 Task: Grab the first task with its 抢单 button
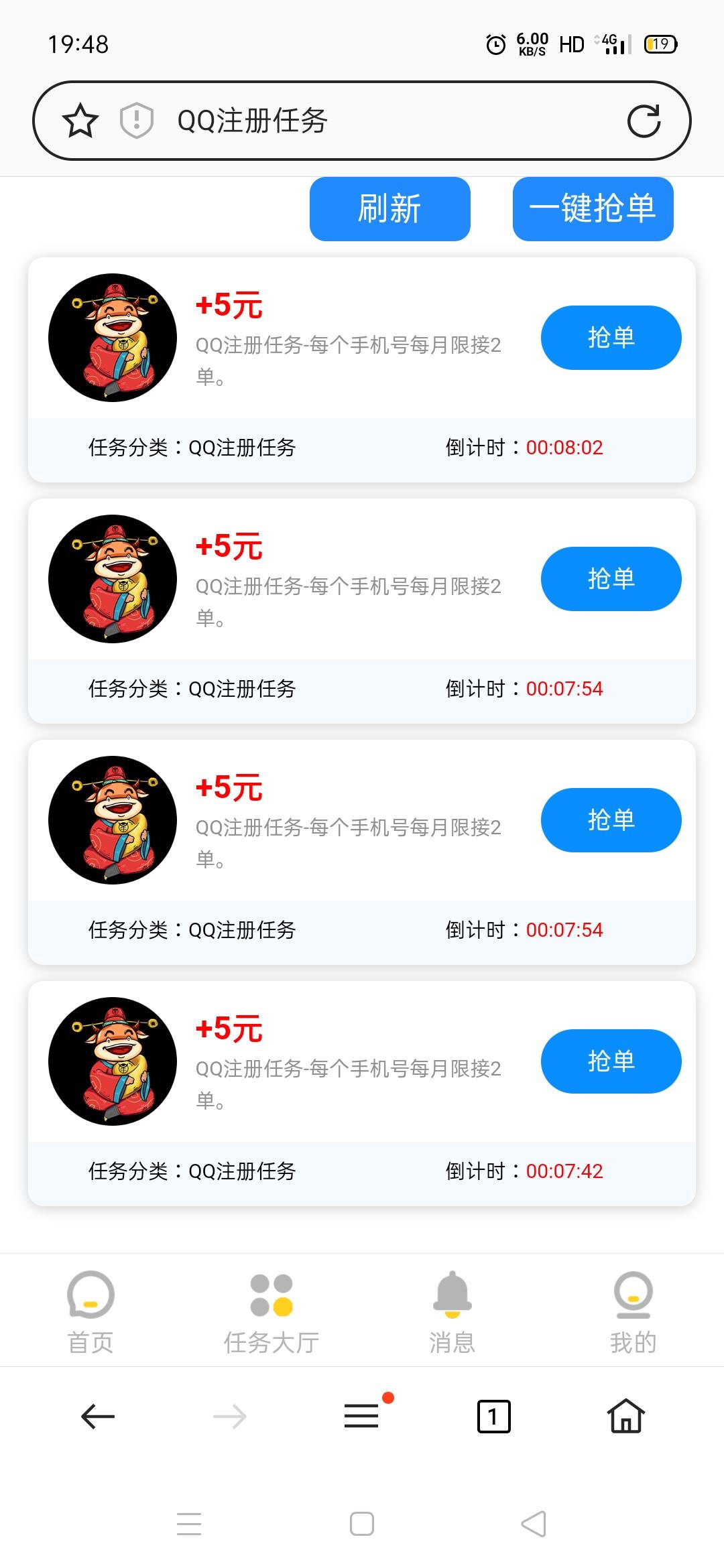pos(611,338)
